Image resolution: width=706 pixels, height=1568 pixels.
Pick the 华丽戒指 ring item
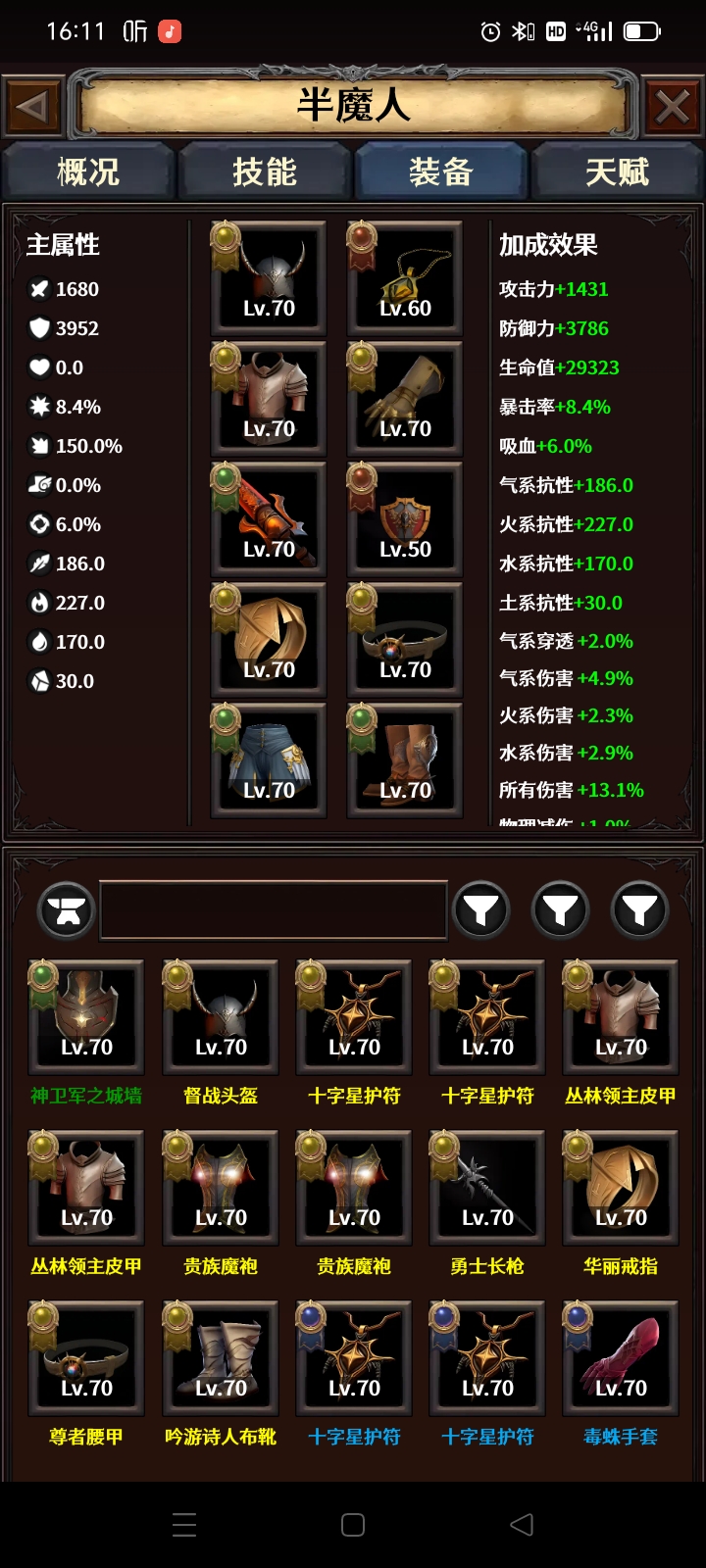(621, 1189)
